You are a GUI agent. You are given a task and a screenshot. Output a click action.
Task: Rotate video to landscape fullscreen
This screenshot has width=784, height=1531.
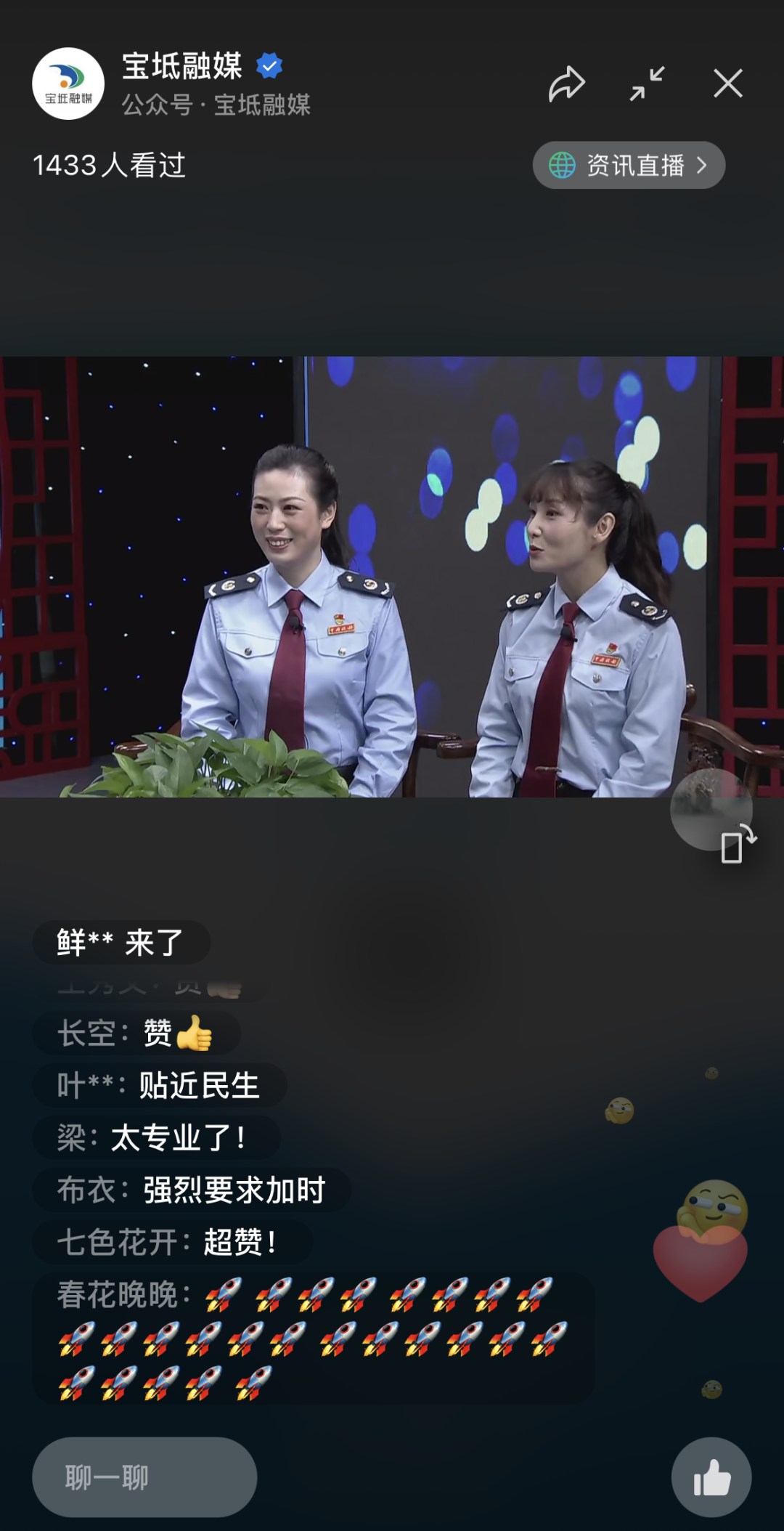point(738,844)
